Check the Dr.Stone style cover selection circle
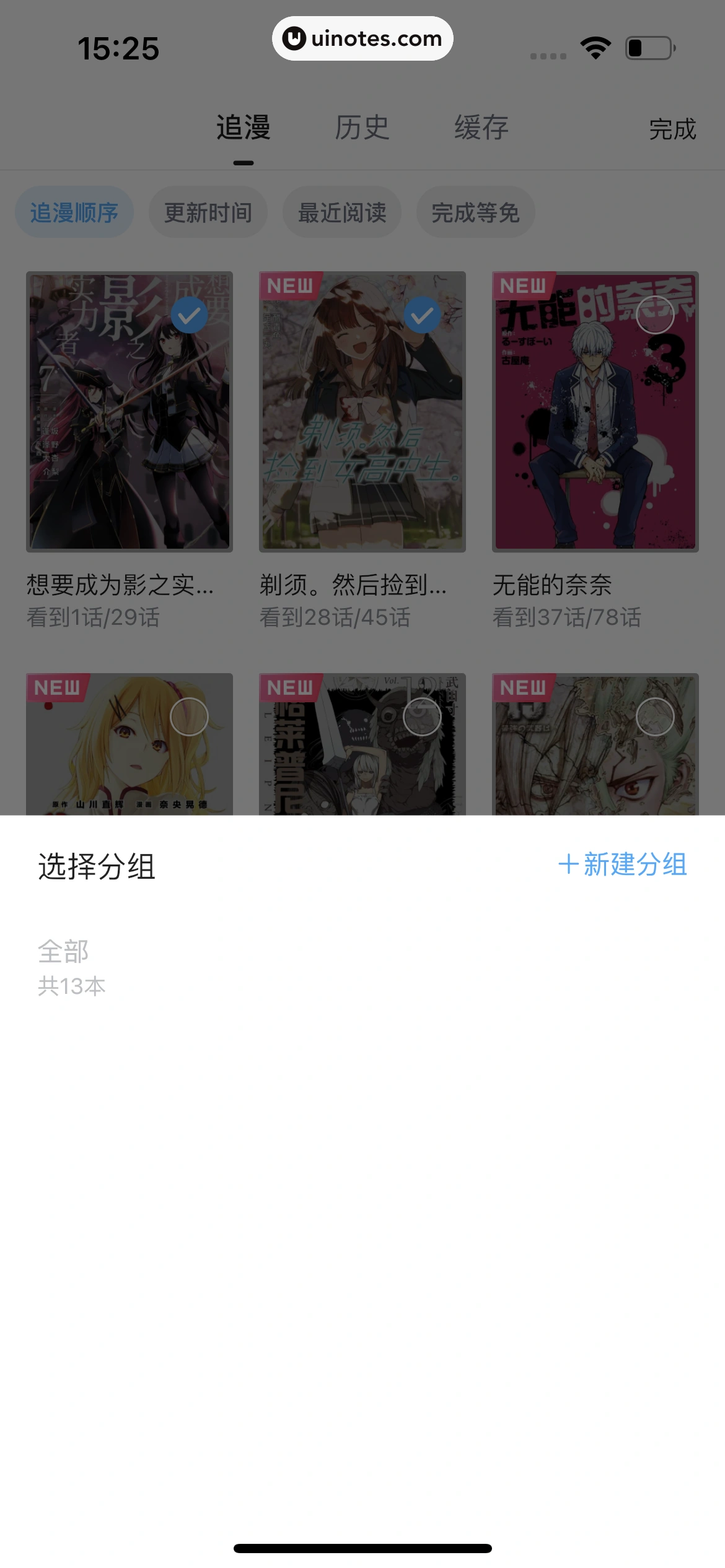 click(655, 716)
